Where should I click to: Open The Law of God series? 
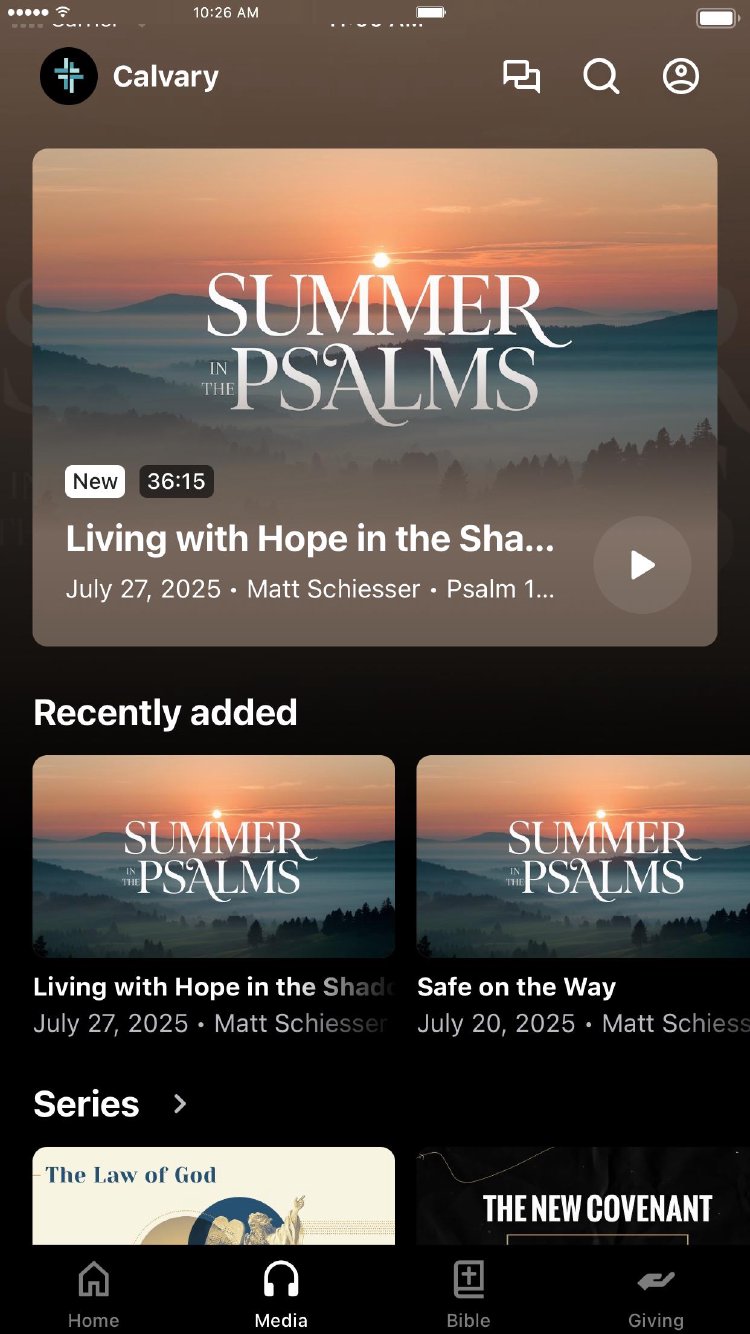[213, 1196]
